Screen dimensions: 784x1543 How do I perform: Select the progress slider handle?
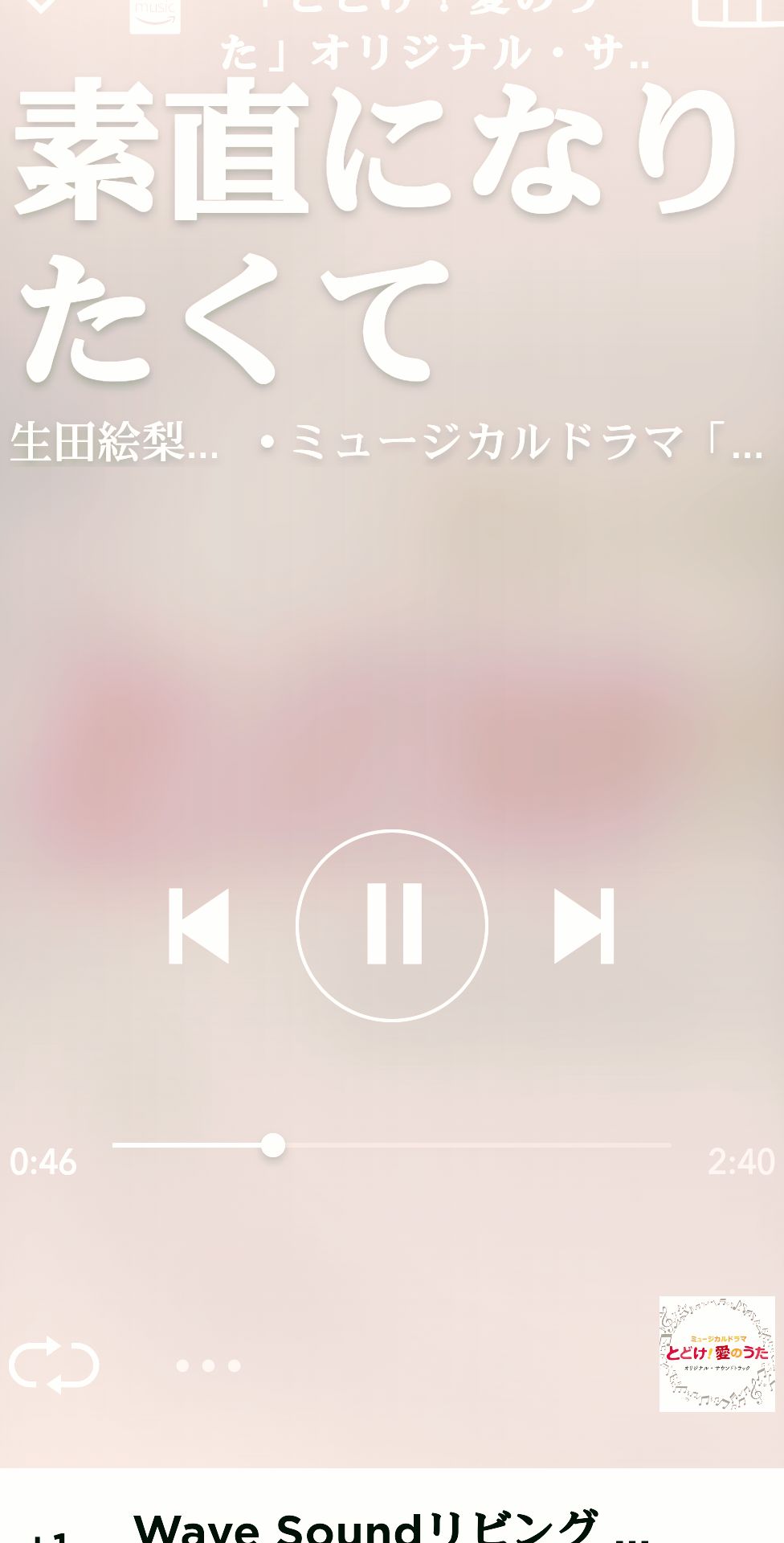(273, 1144)
